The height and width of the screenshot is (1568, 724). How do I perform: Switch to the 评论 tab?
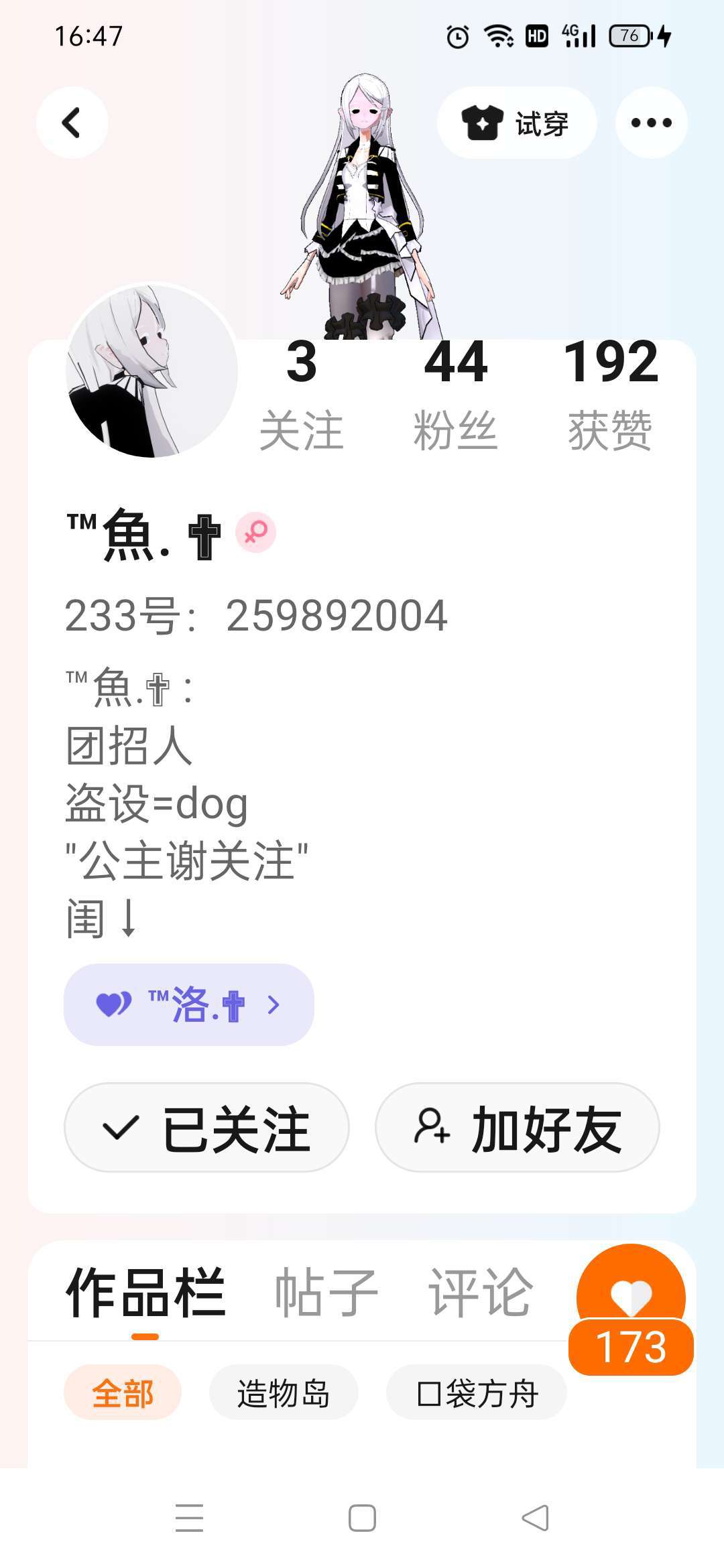481,1293
